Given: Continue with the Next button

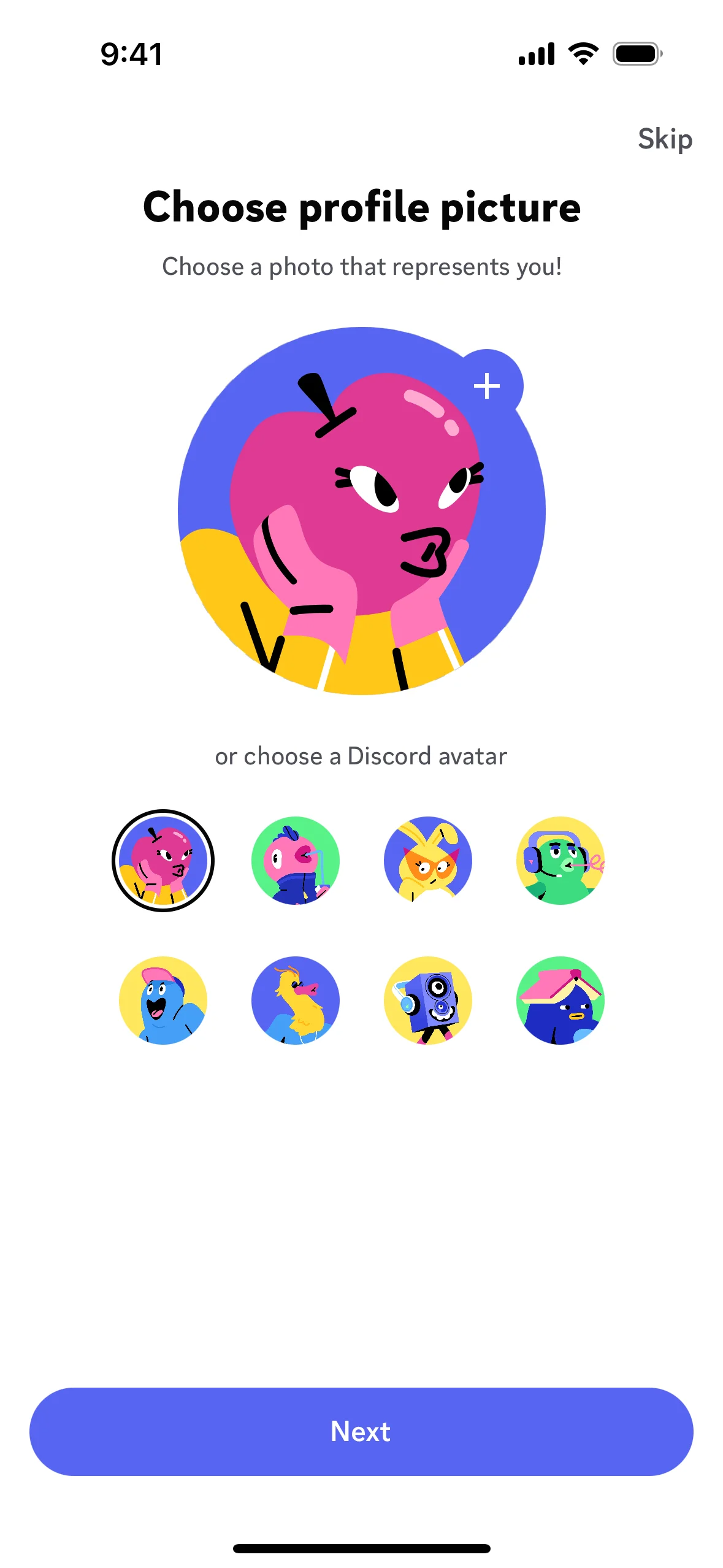Looking at the screenshot, I should click(361, 1431).
